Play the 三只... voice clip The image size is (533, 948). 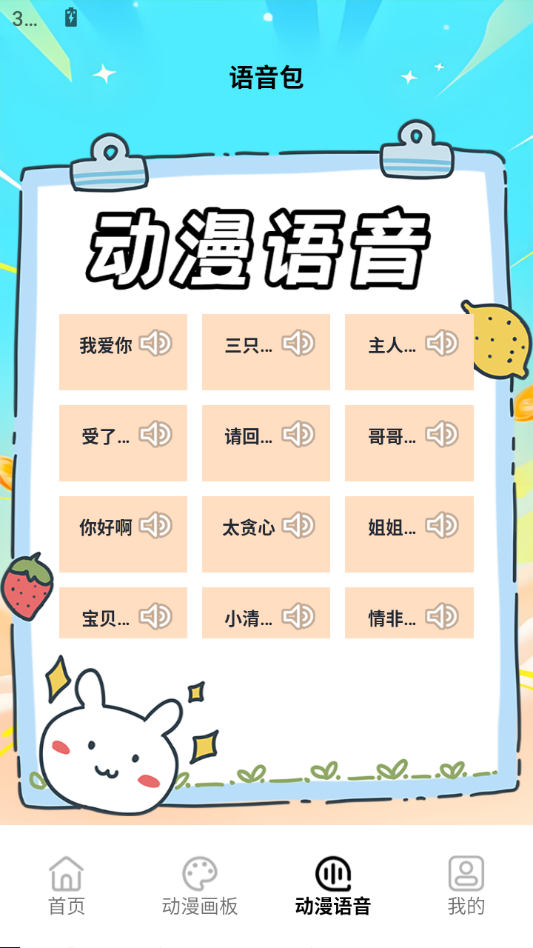(x=266, y=352)
